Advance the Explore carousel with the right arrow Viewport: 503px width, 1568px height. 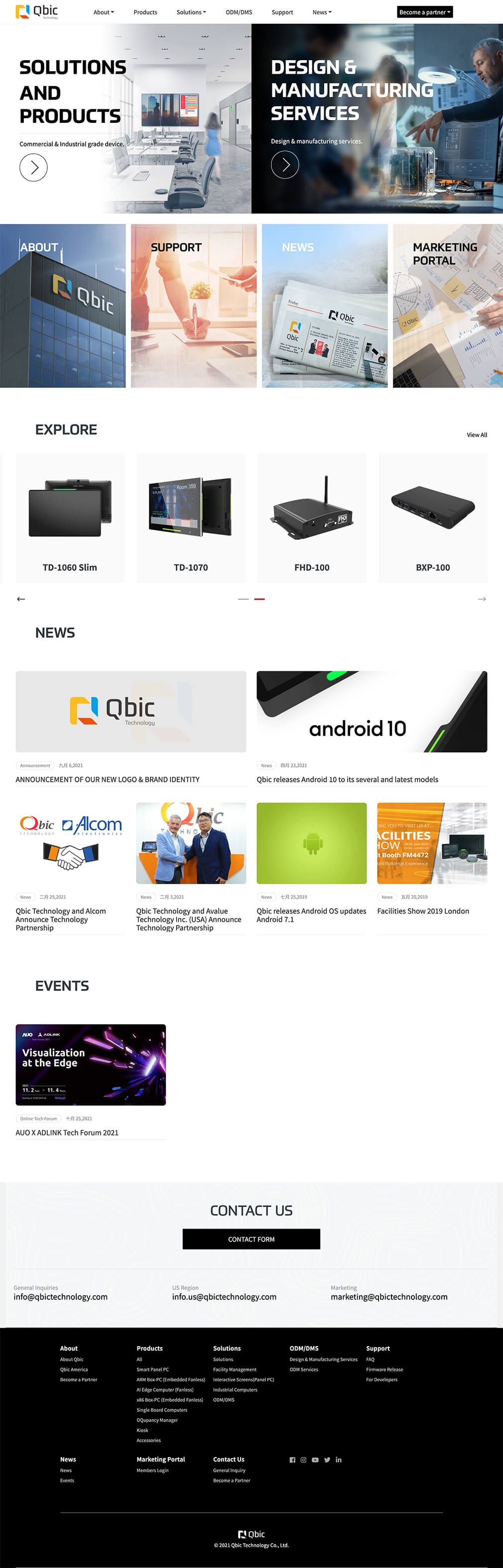pos(482,599)
